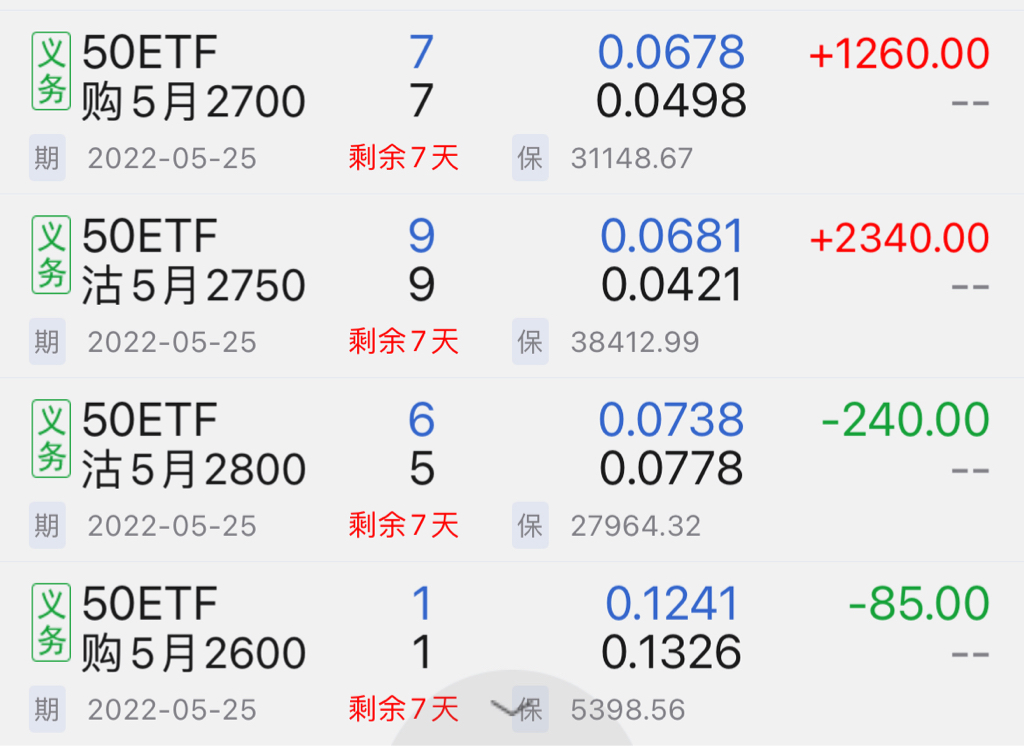The image size is (1024, 746).
Task: Open the 50ETF 购5月2700 position
Action: 194,78
